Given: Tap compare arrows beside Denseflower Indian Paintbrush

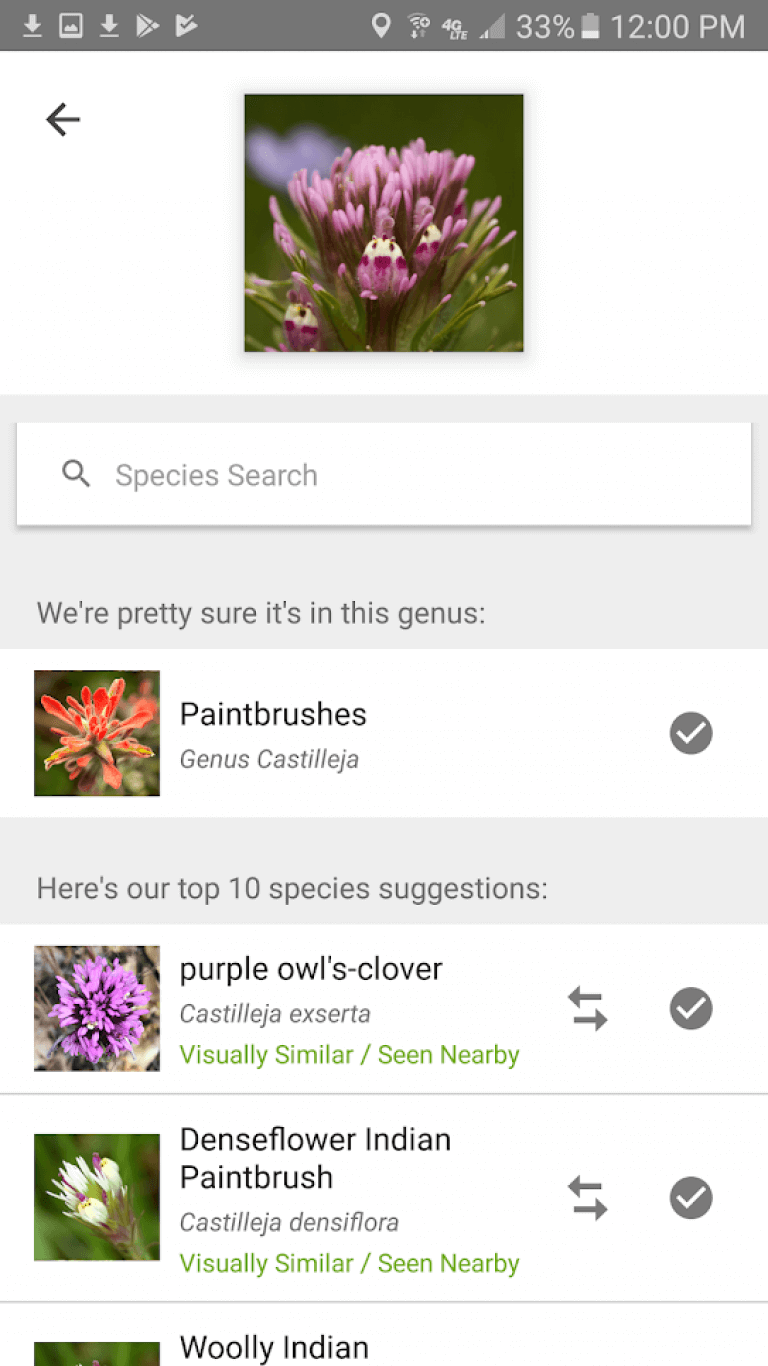Looking at the screenshot, I should (x=587, y=1199).
